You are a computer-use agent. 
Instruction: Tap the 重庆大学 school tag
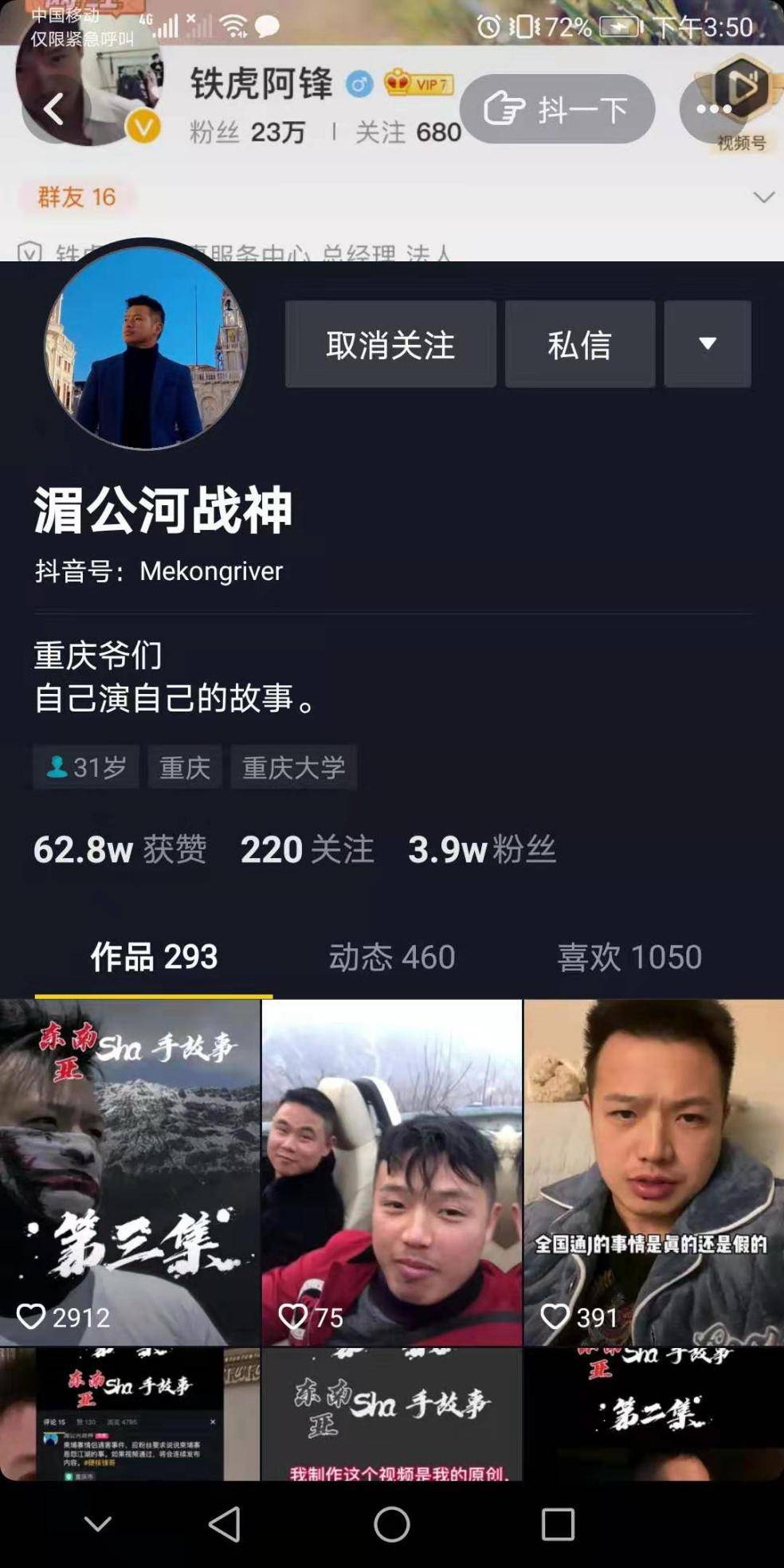[293, 766]
